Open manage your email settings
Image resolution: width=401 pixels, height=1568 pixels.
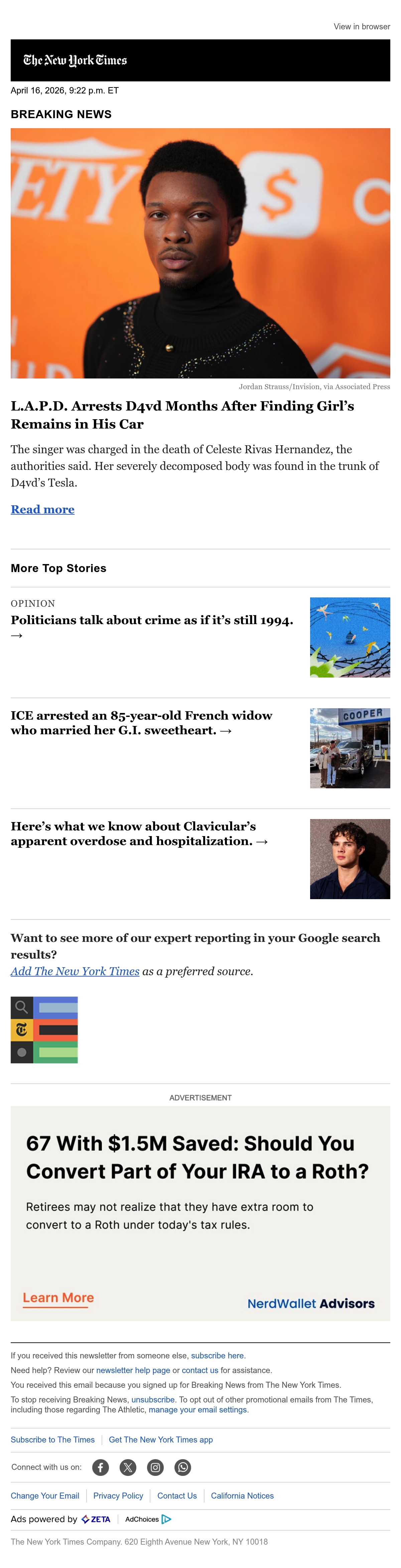pyautogui.click(x=198, y=1409)
